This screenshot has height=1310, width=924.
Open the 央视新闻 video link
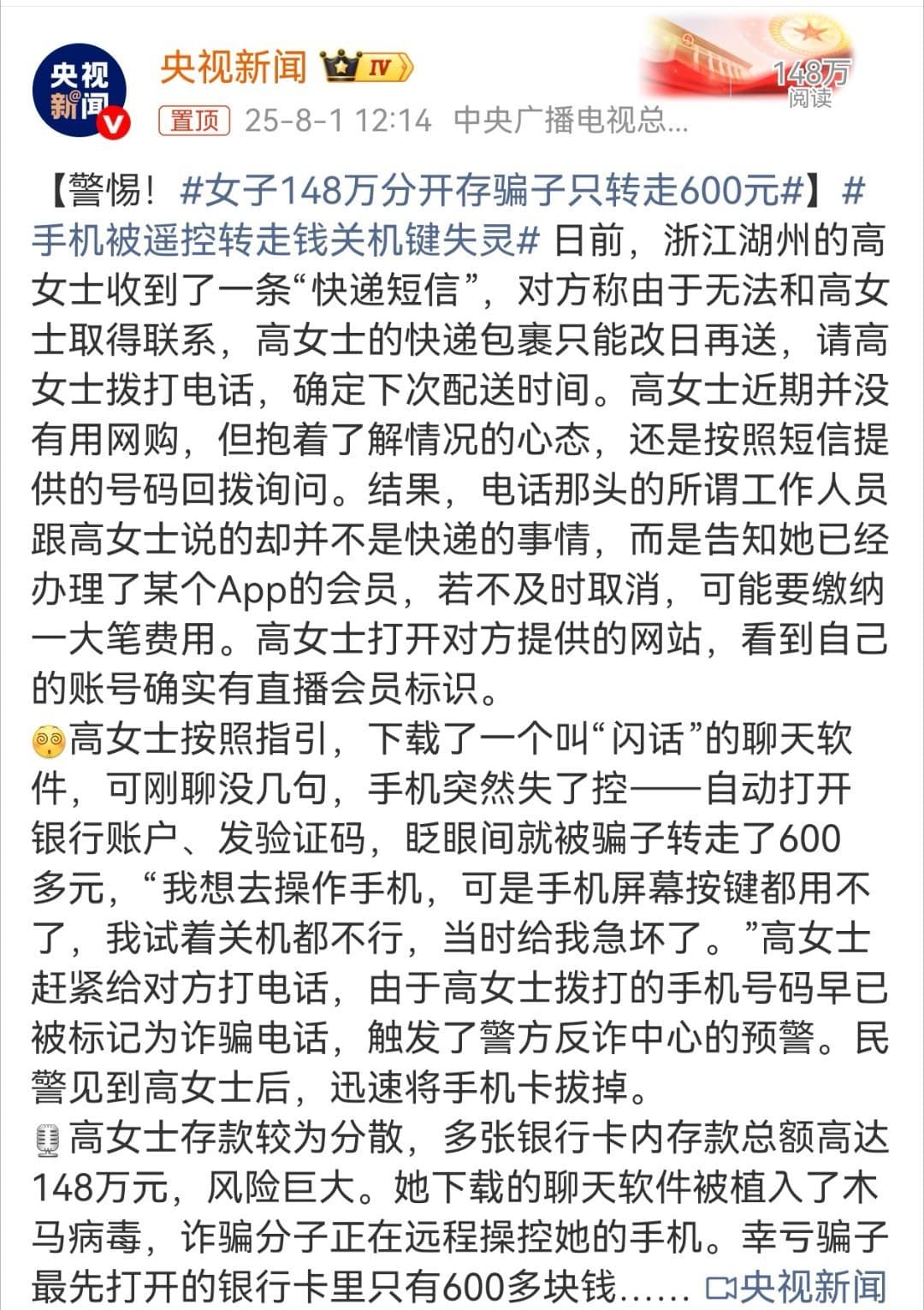pyautogui.click(x=797, y=1286)
